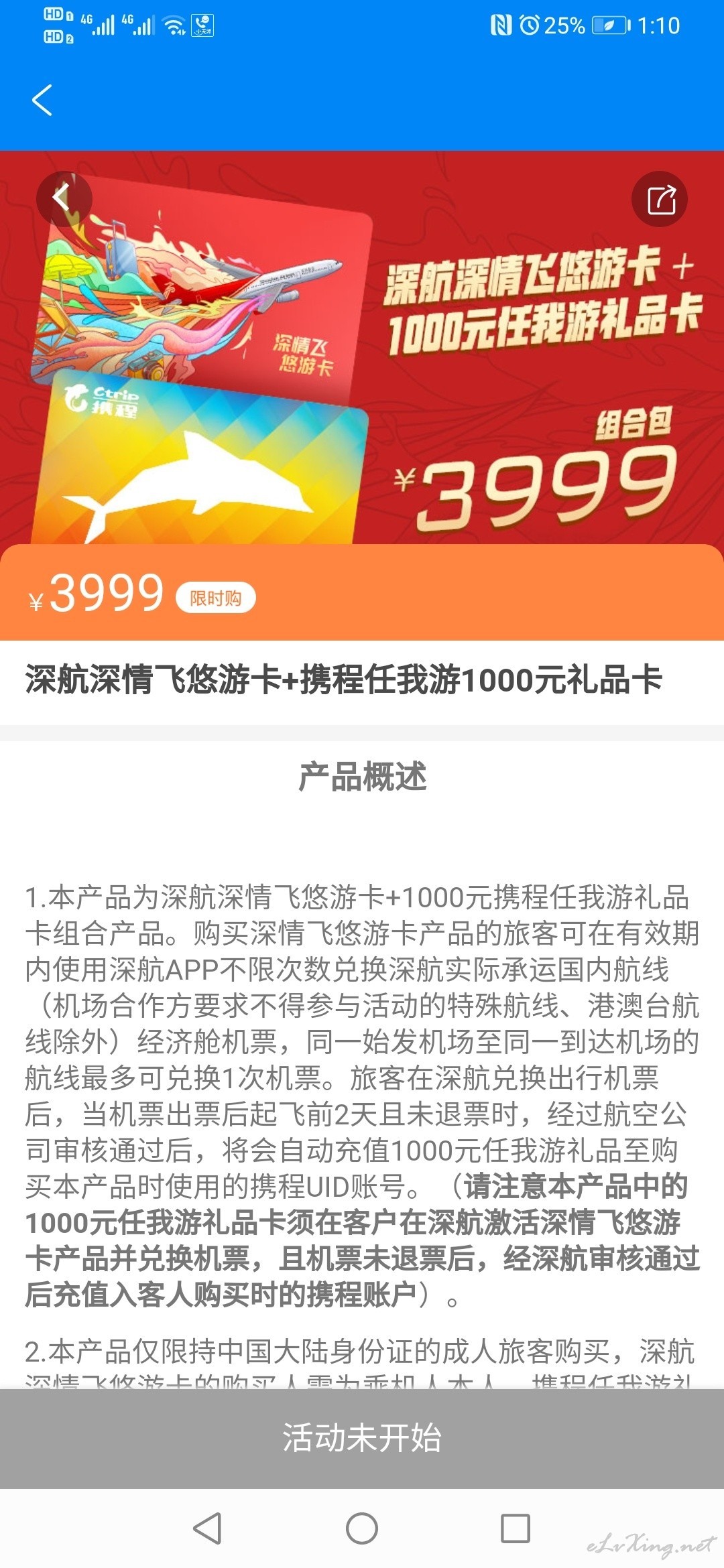Tap the back arrow in the blue header

(42, 101)
